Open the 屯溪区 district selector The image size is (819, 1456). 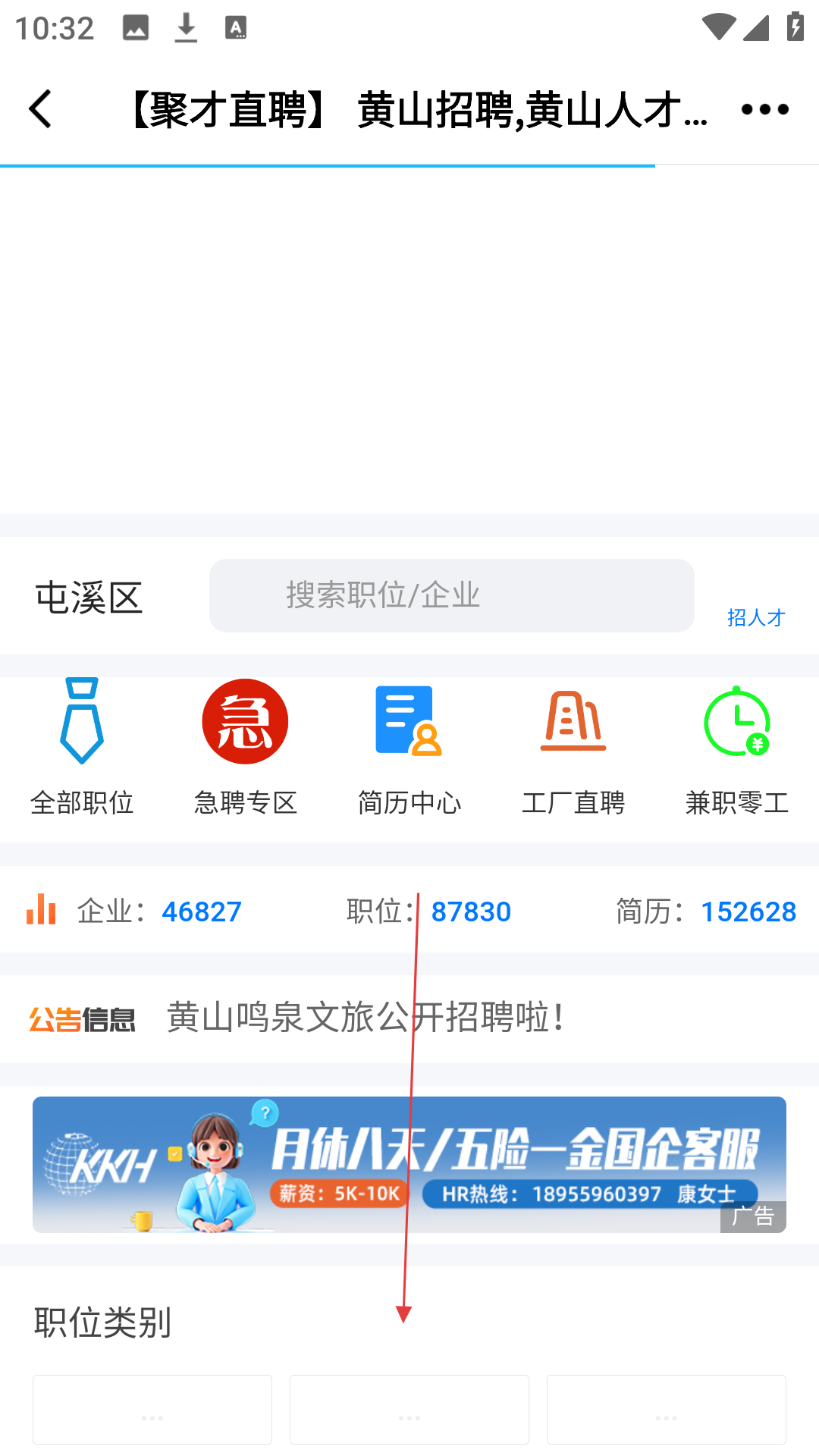click(89, 598)
